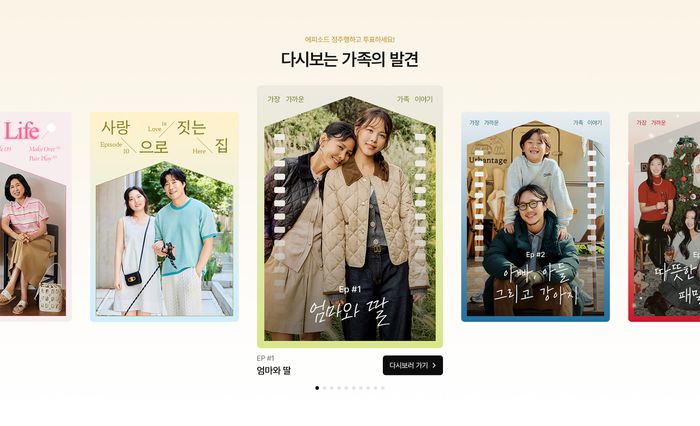Open the 아빠, 아들 그리고 강아지 Ep #2 card
The width and height of the screenshot is (700, 426).
(535, 216)
